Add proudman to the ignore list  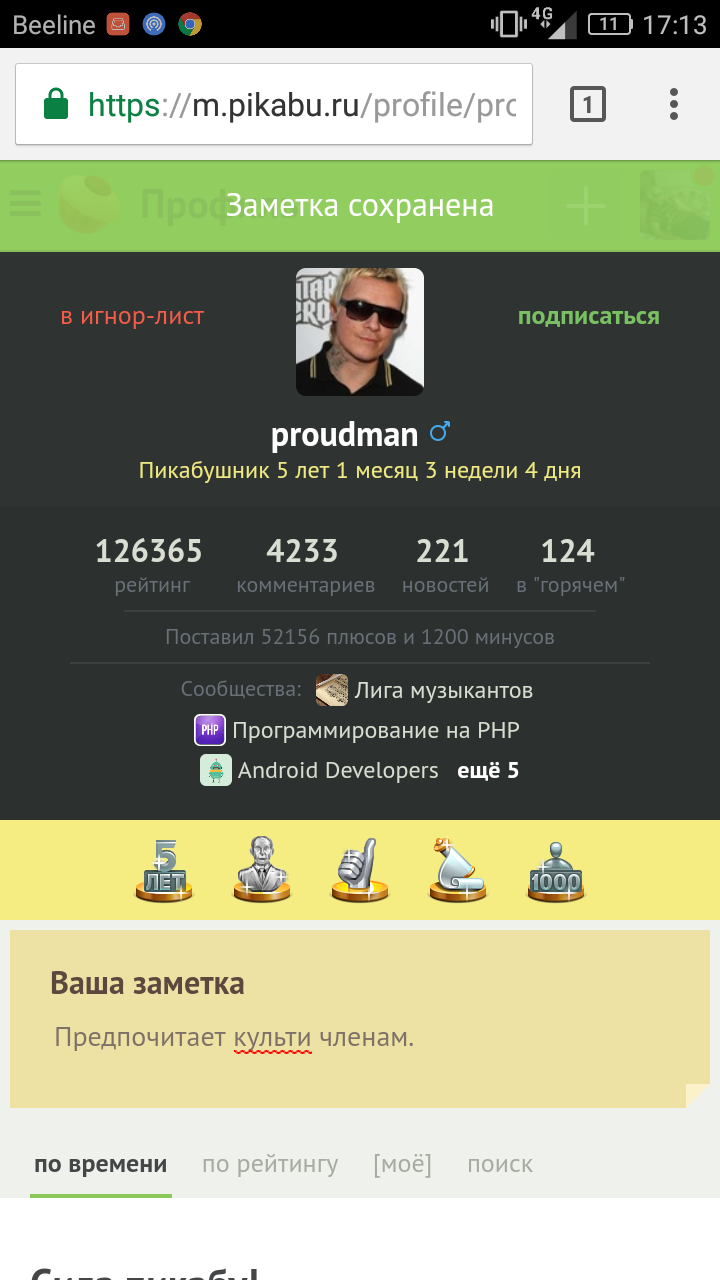(x=132, y=317)
